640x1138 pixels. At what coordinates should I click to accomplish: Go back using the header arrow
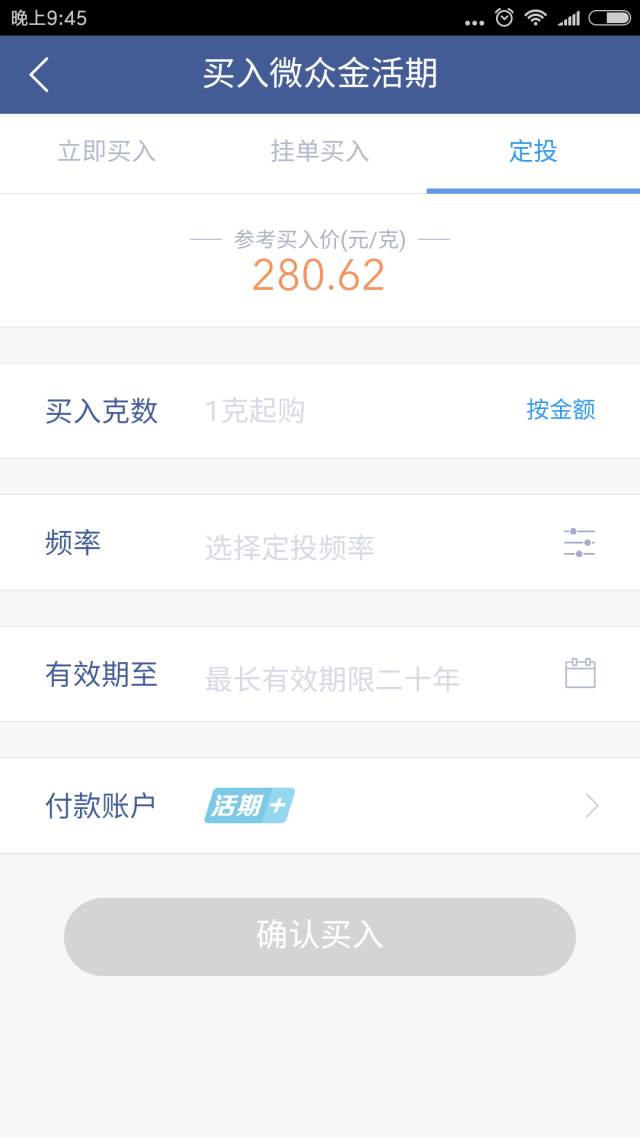(39, 75)
